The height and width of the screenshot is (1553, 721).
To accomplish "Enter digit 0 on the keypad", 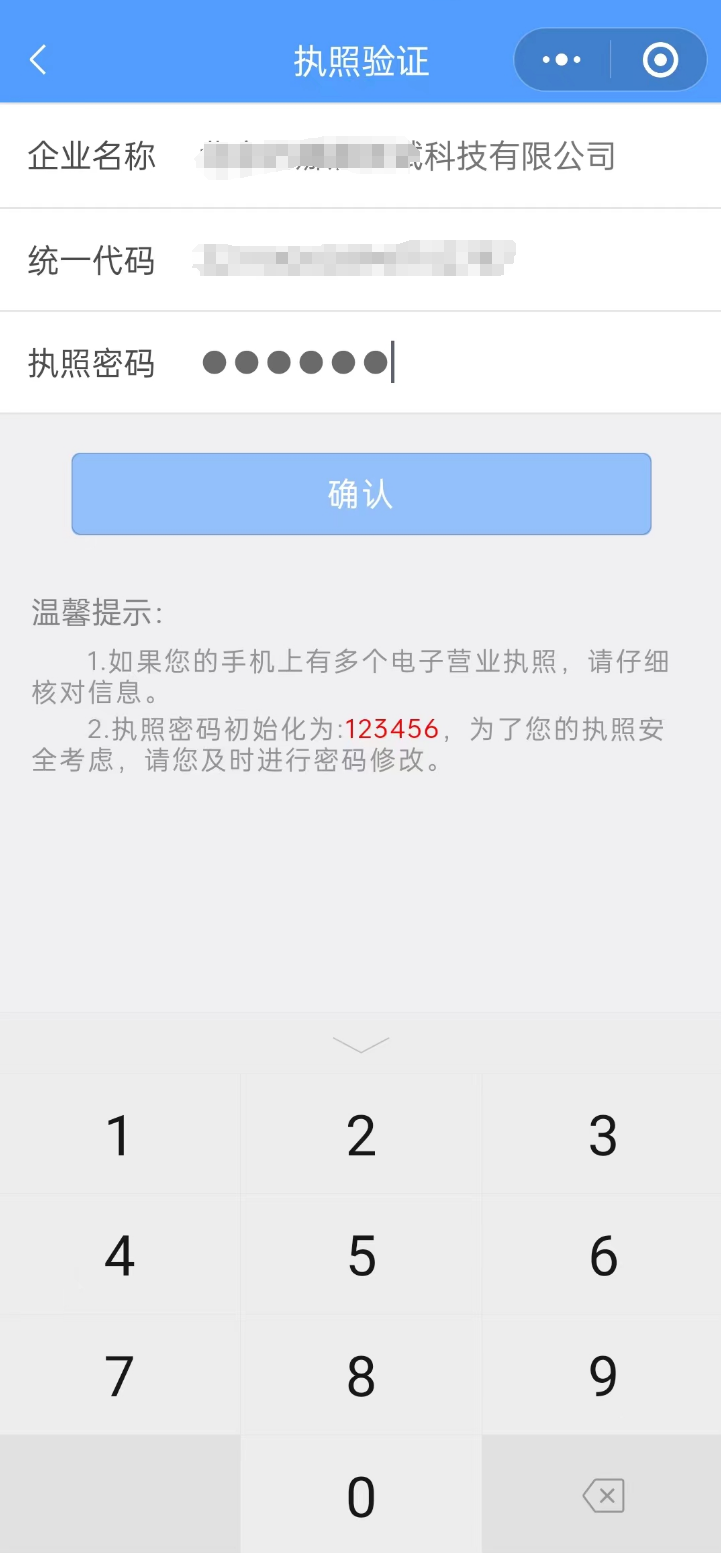I will coord(361,1497).
